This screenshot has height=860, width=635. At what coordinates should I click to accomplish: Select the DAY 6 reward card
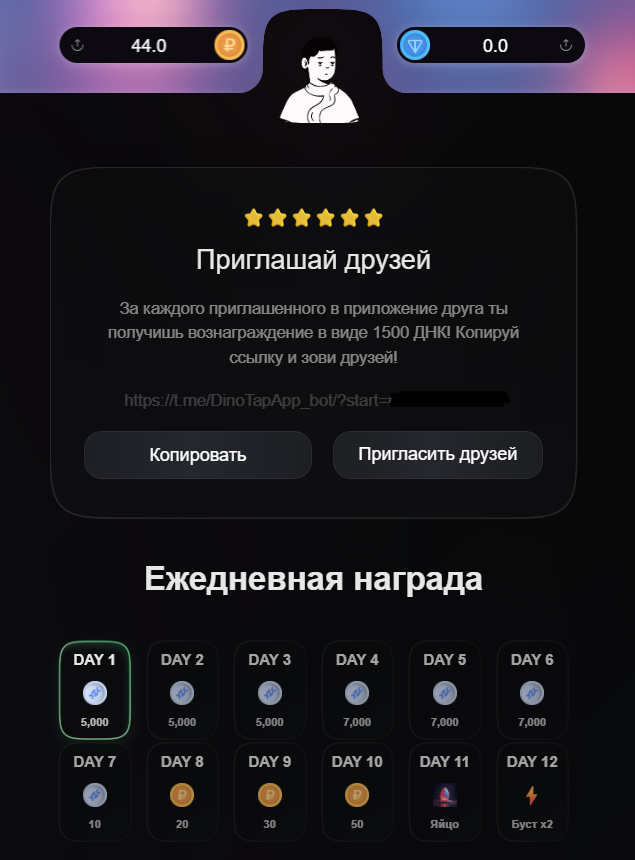pos(532,690)
